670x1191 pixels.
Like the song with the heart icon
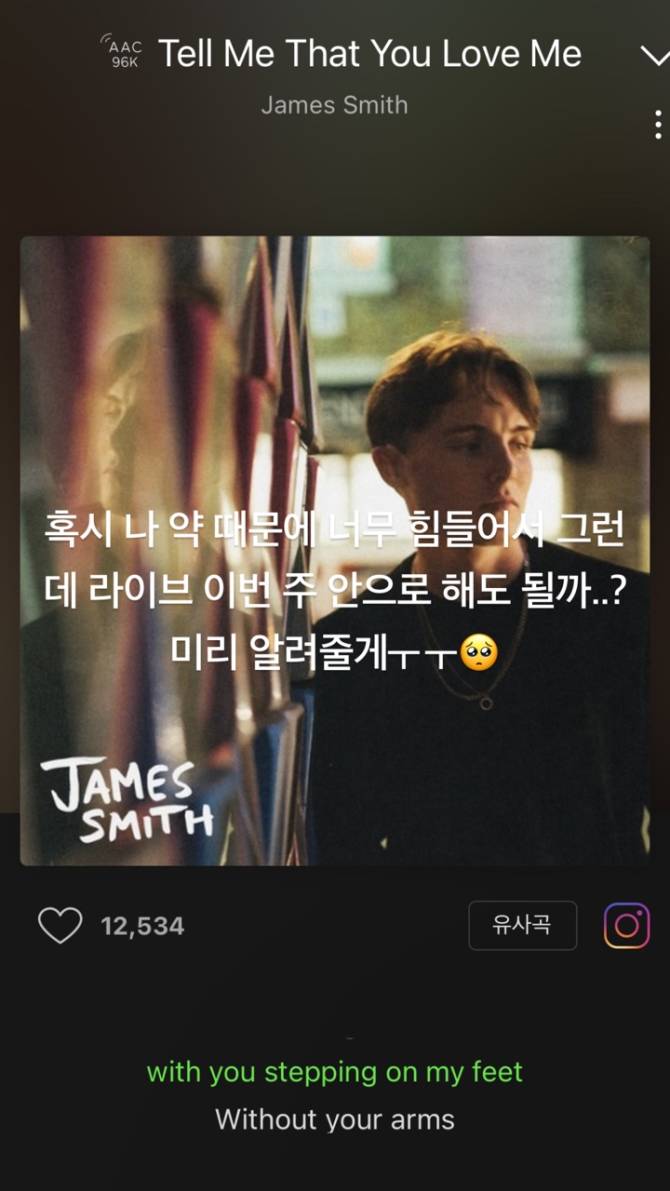point(60,926)
